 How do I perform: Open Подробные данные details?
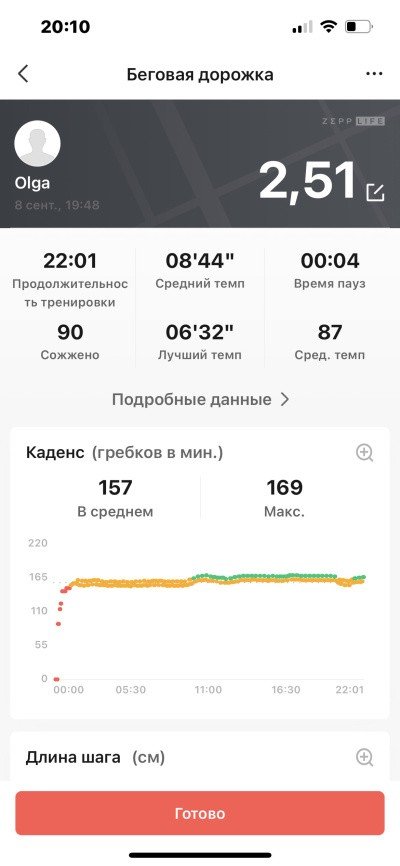tap(200, 399)
